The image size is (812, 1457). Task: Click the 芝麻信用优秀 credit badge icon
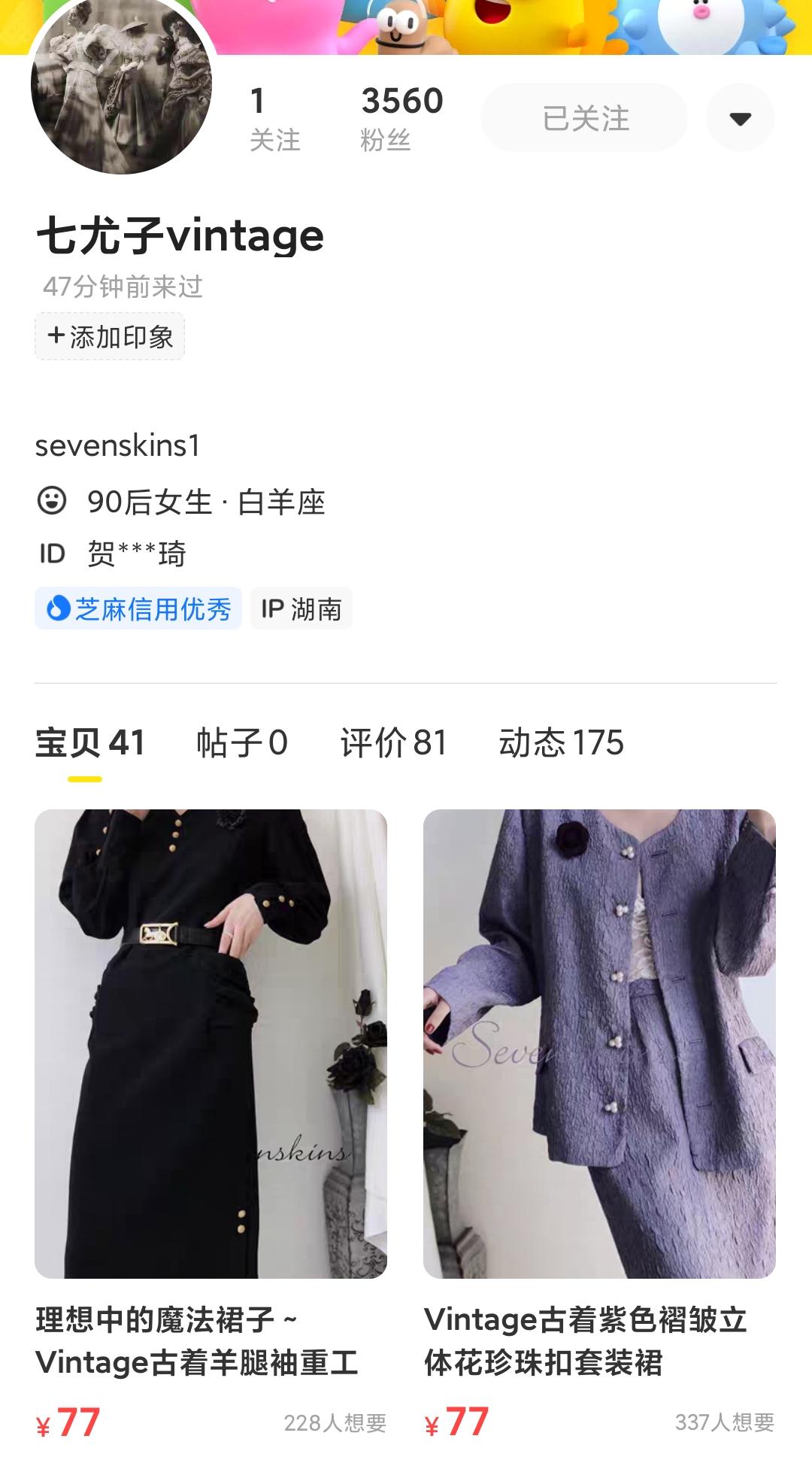139,609
